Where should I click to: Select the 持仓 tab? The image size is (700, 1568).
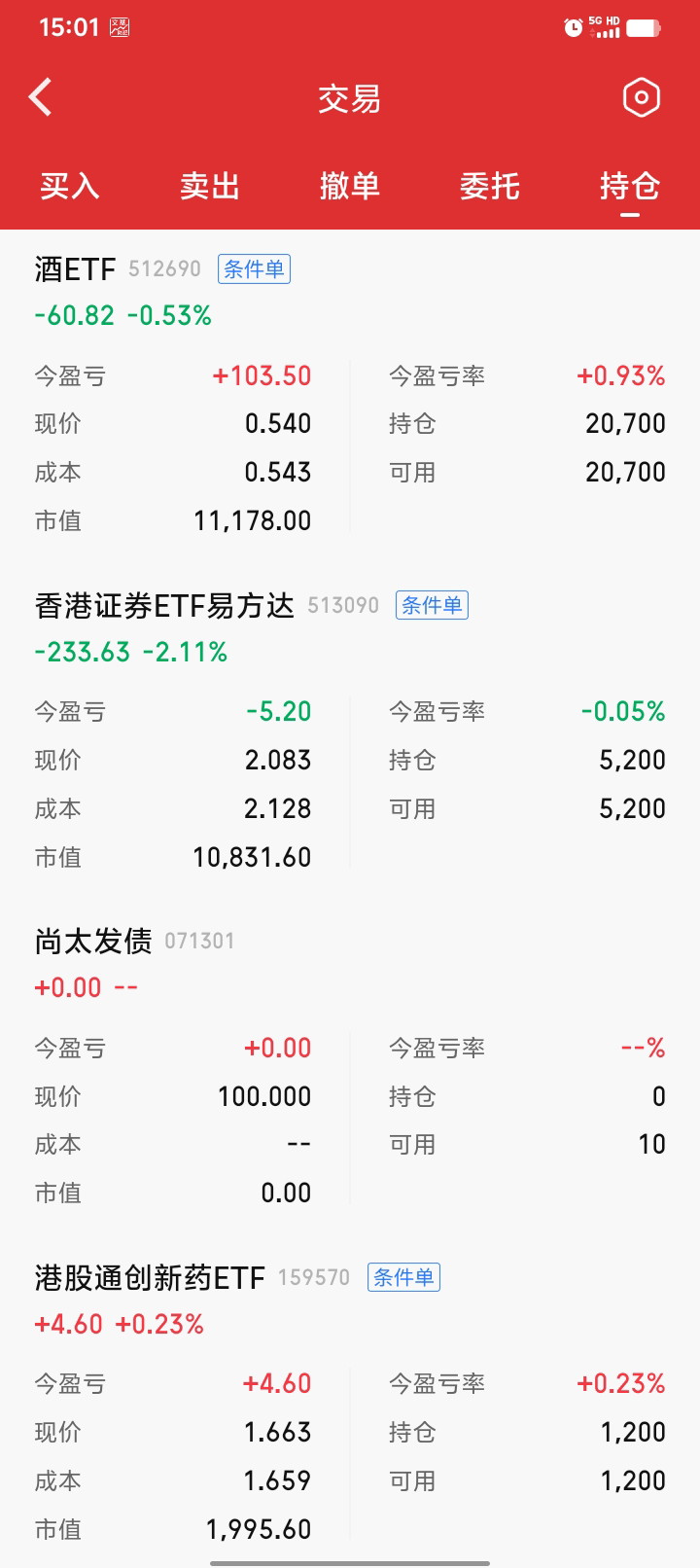[629, 185]
